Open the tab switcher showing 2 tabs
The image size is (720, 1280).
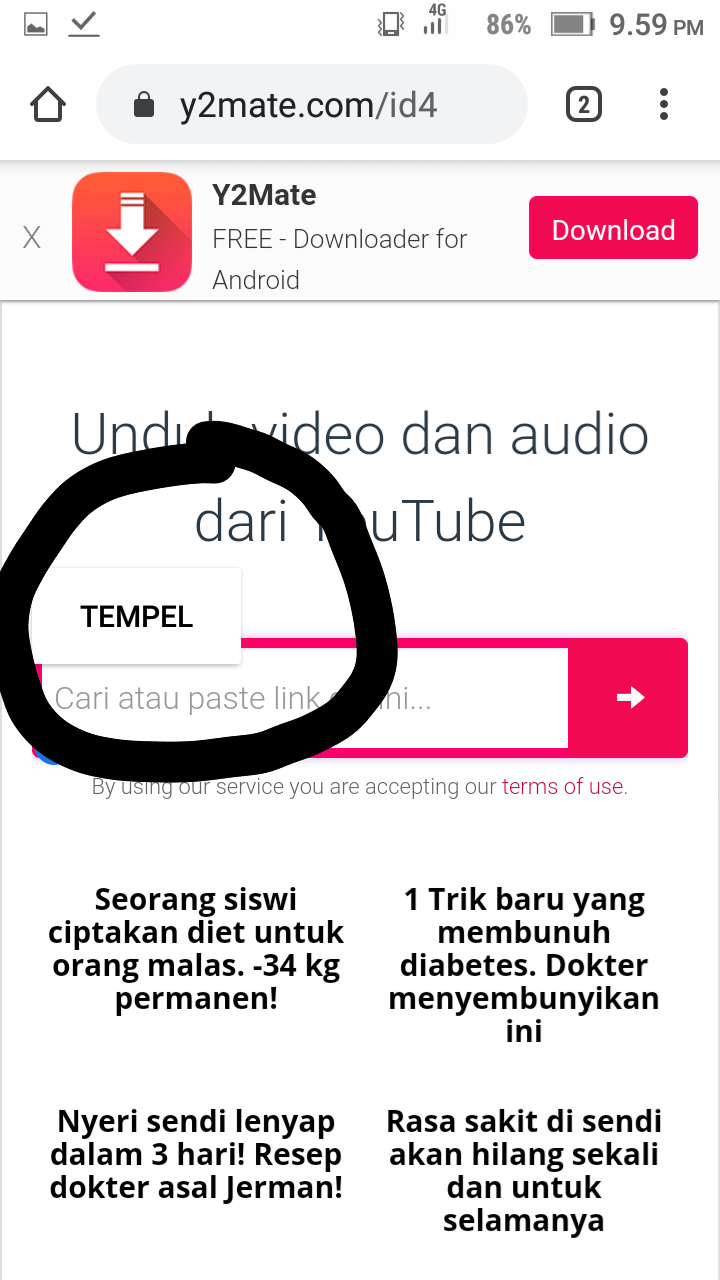[x=584, y=105]
